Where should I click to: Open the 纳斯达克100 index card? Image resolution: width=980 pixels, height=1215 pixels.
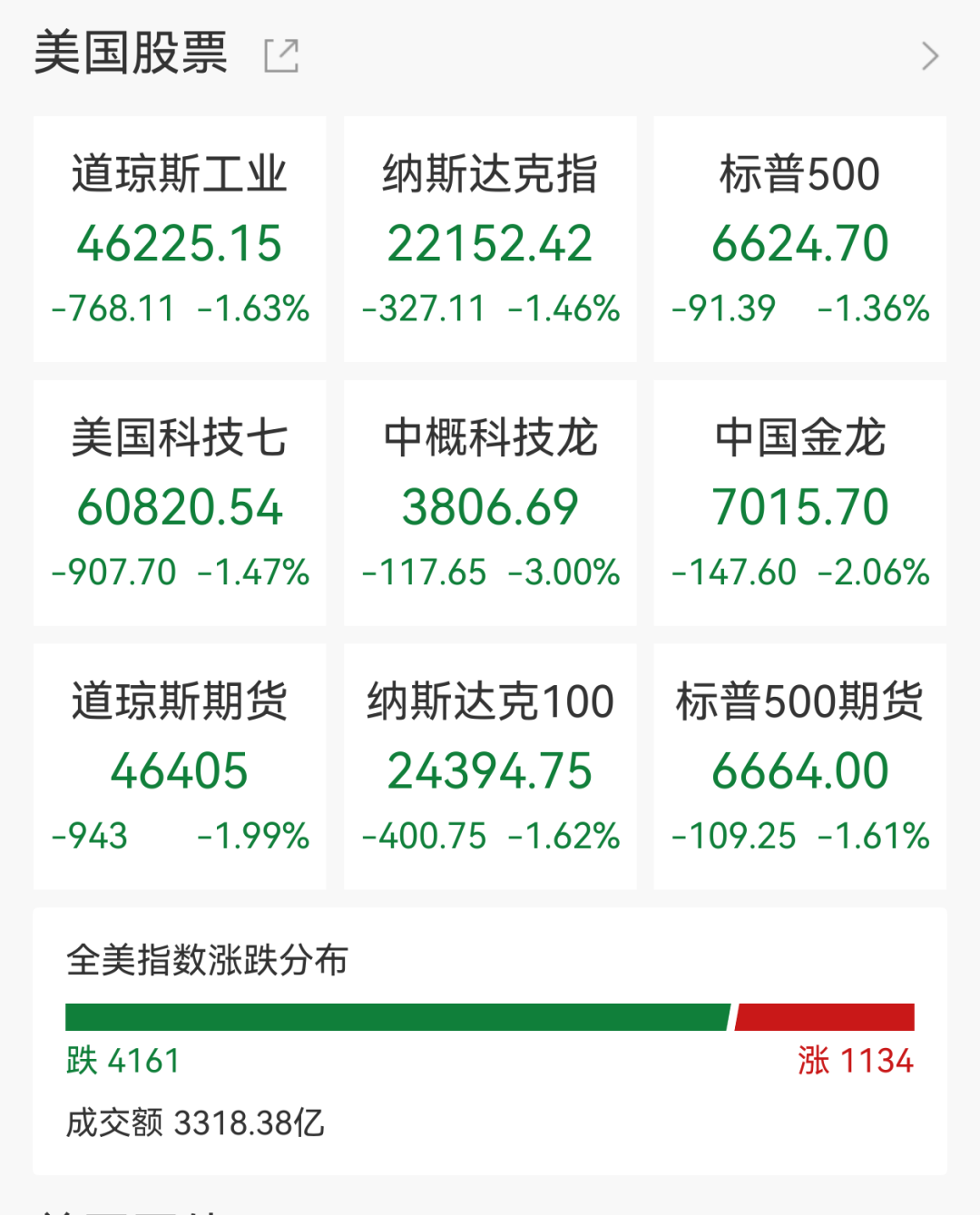pyautogui.click(x=489, y=765)
